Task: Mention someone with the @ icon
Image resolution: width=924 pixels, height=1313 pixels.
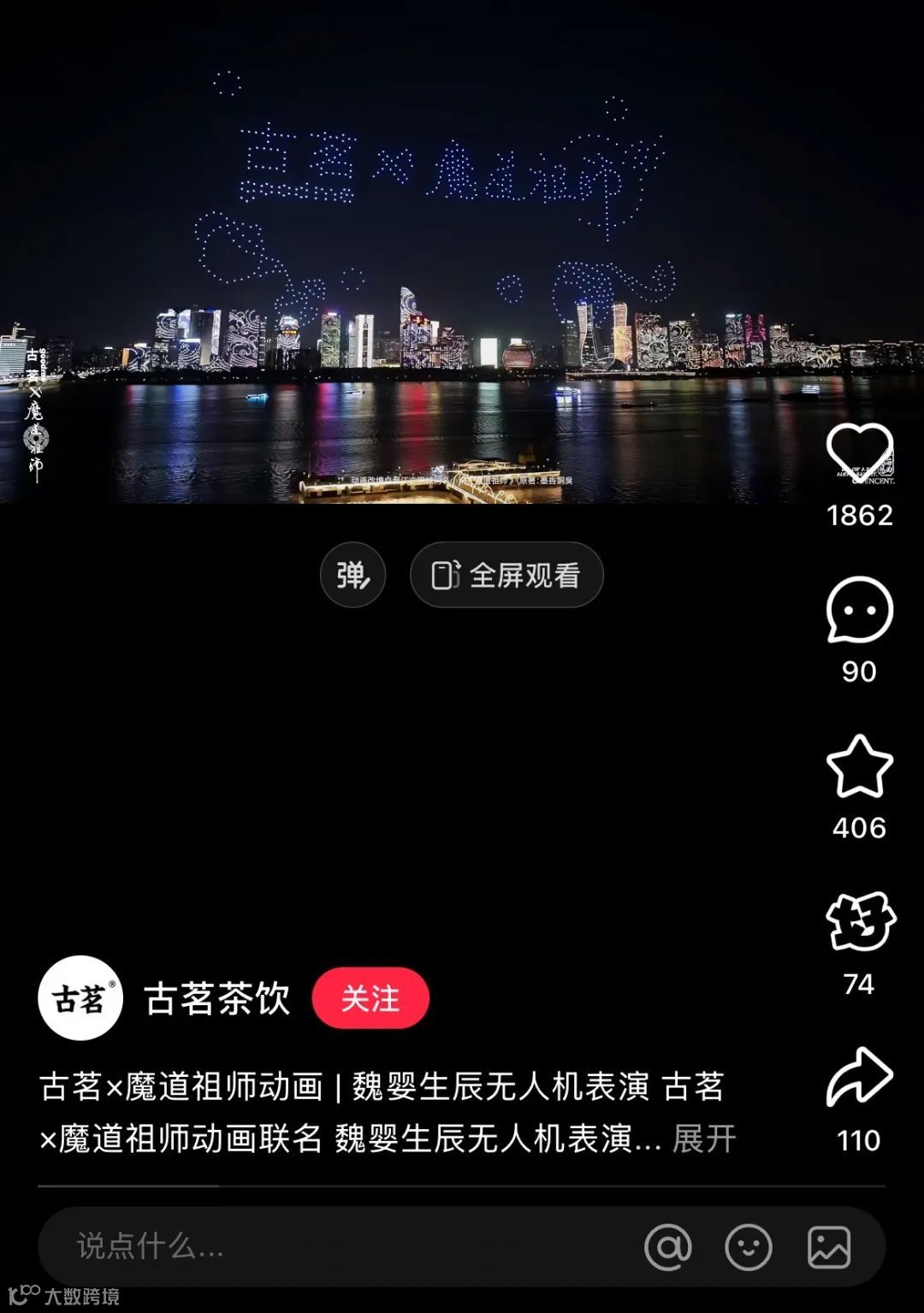Action: (x=668, y=1247)
